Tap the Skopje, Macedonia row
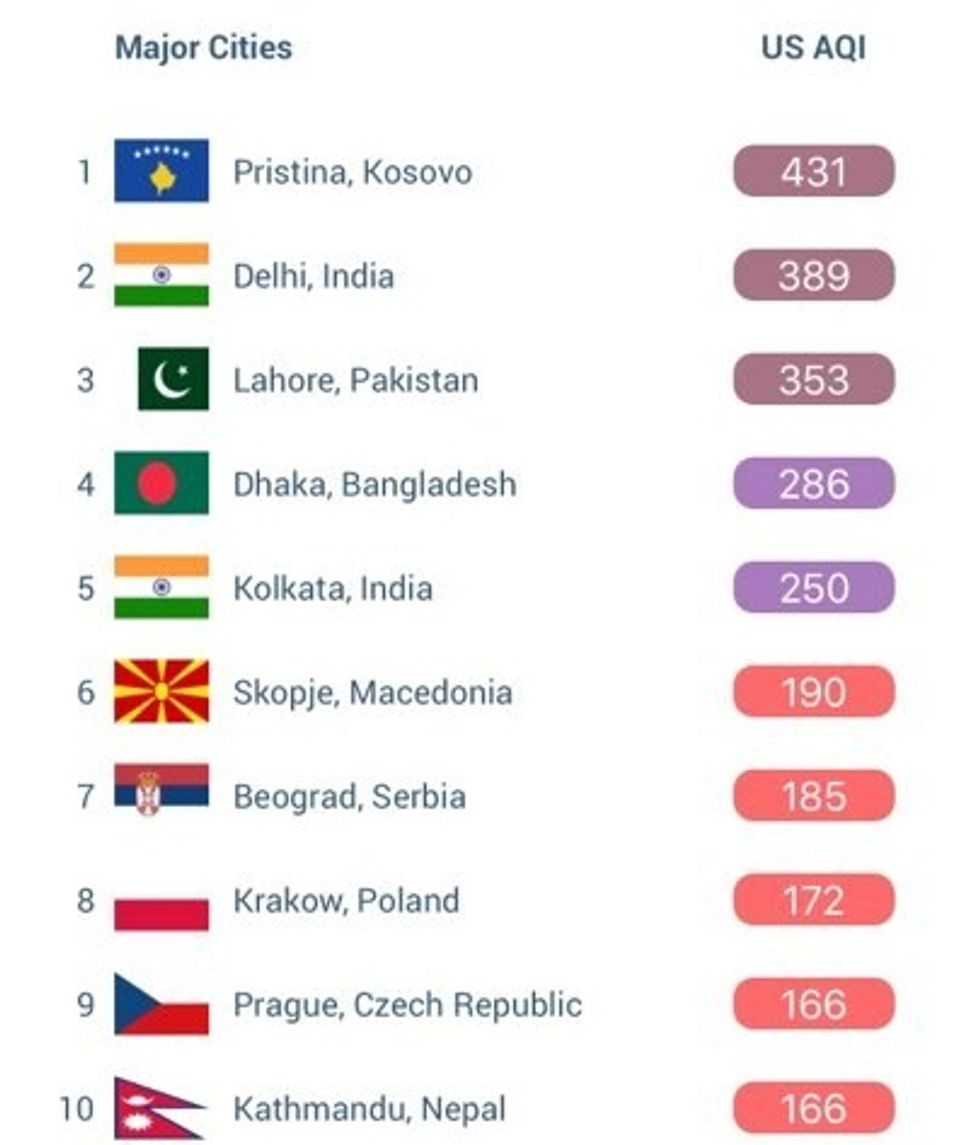This screenshot has height=1145, width=980. coord(372,692)
